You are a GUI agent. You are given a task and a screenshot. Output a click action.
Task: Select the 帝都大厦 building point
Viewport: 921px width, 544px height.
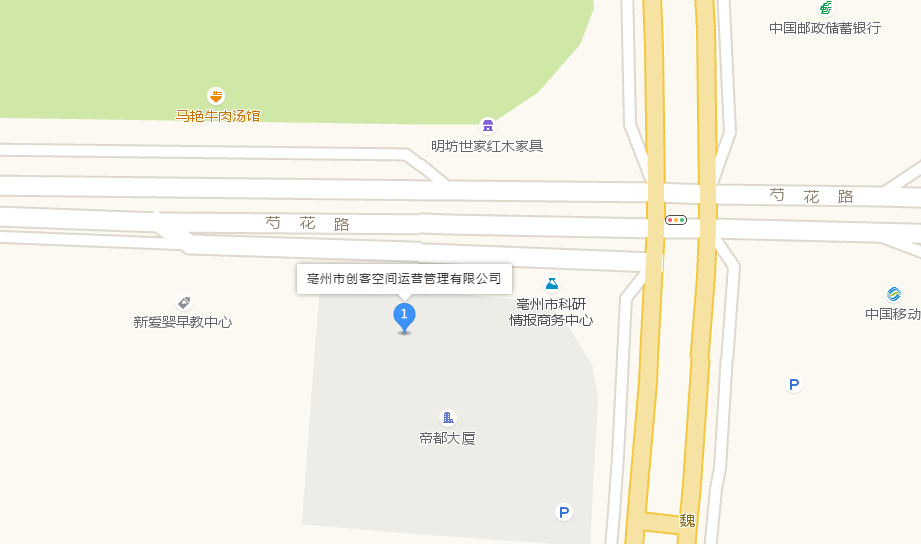coord(448,417)
